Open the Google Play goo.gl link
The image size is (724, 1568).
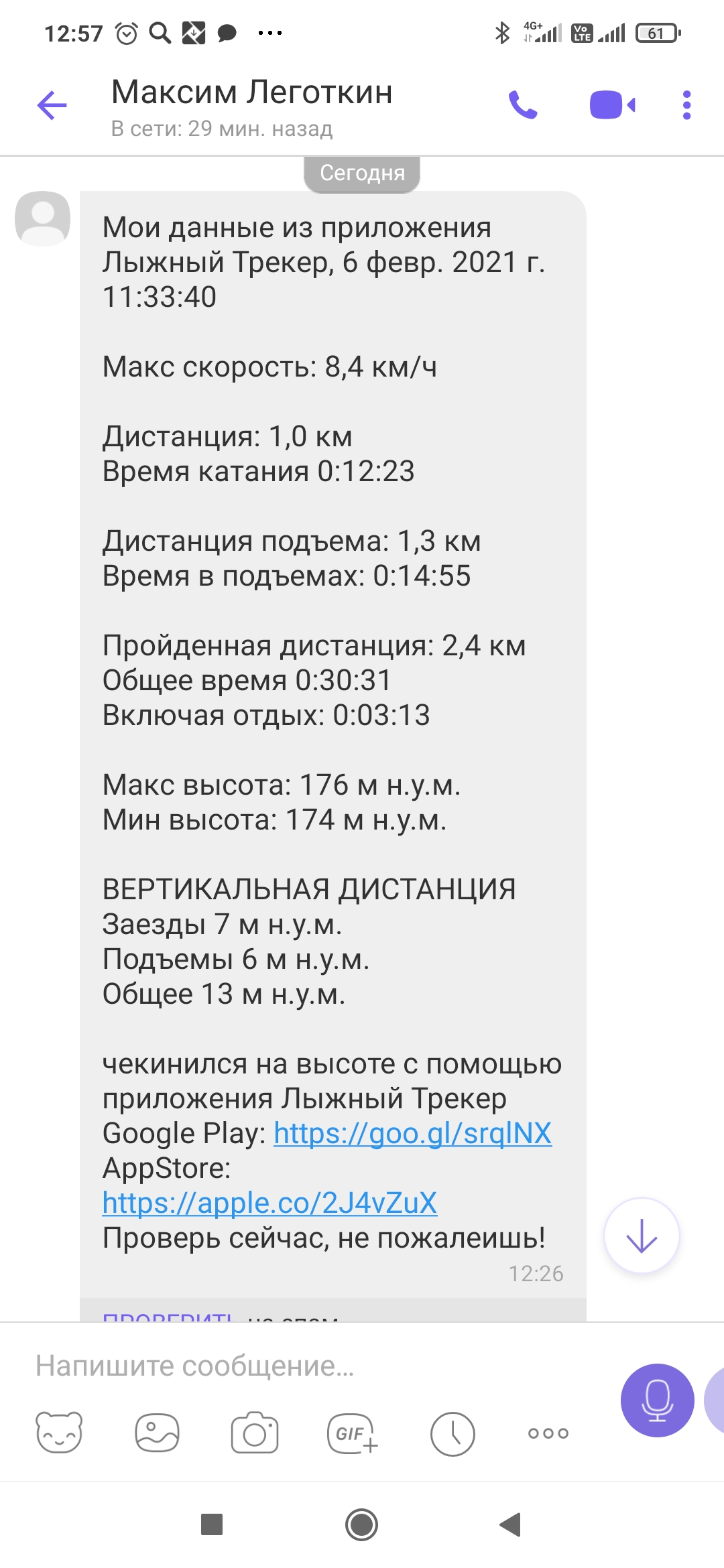412,1134
